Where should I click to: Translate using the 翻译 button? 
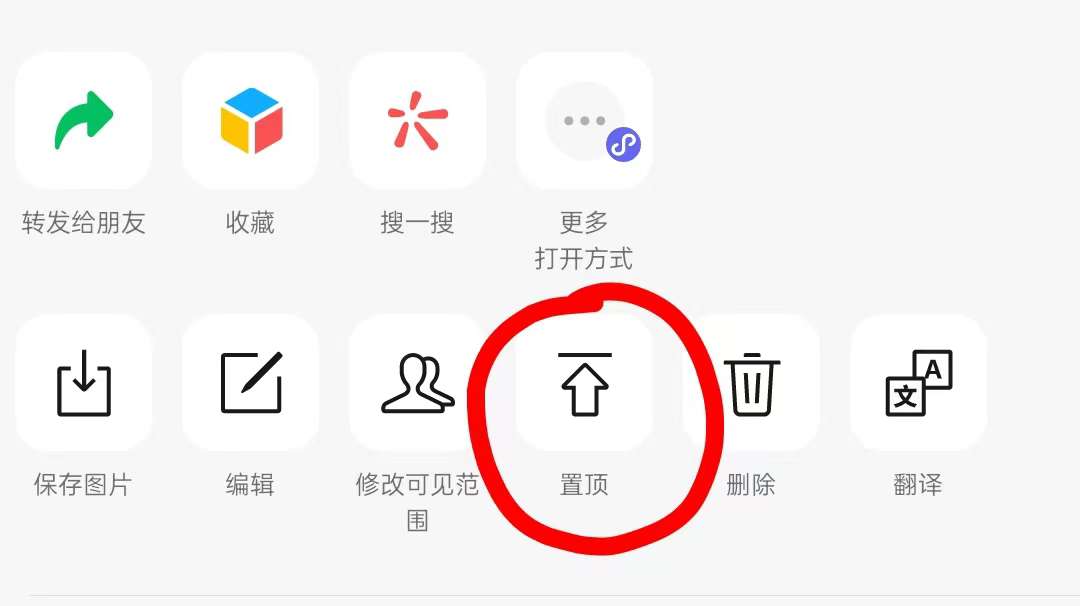919,383
